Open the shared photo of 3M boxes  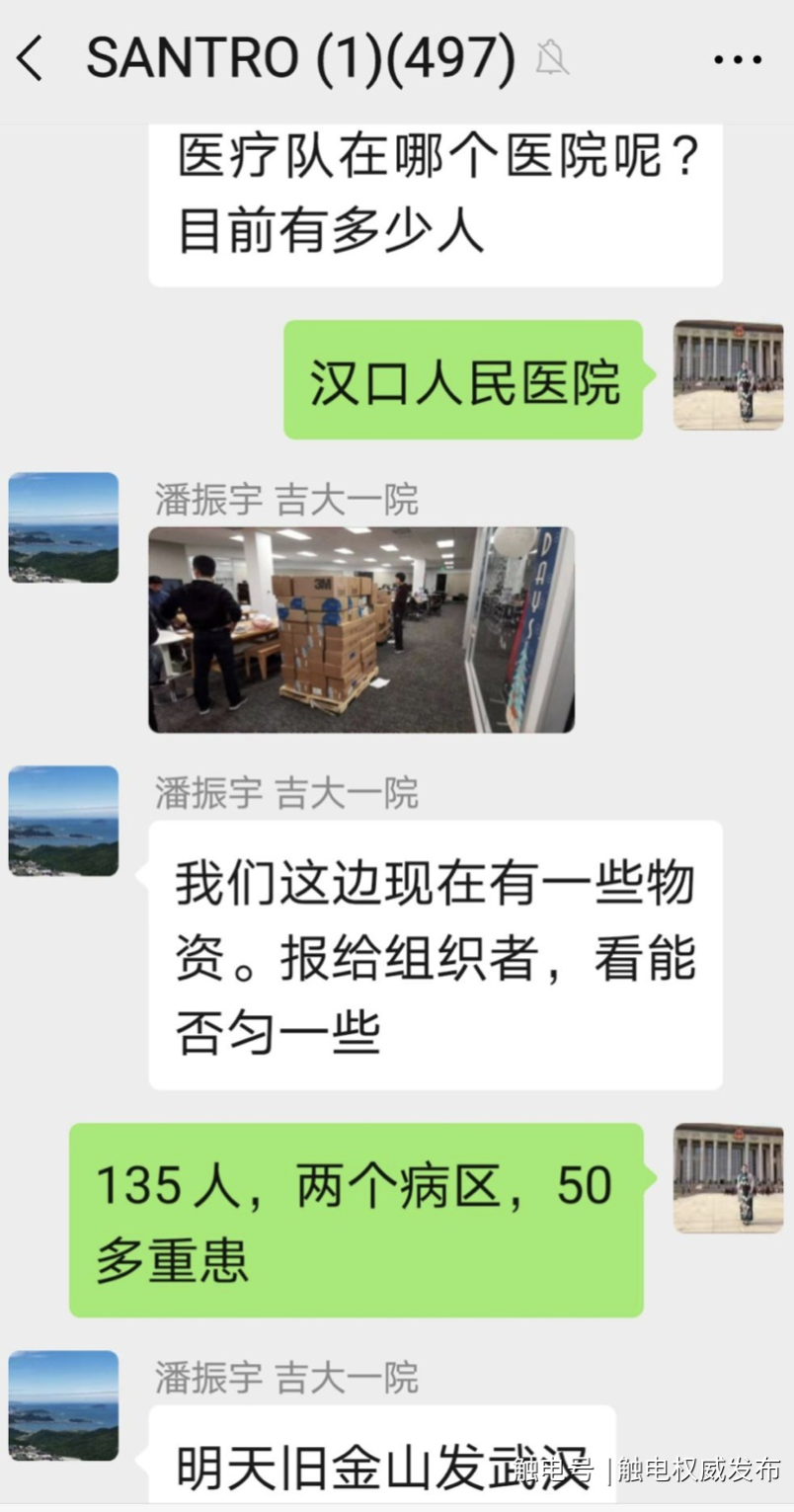point(360,629)
